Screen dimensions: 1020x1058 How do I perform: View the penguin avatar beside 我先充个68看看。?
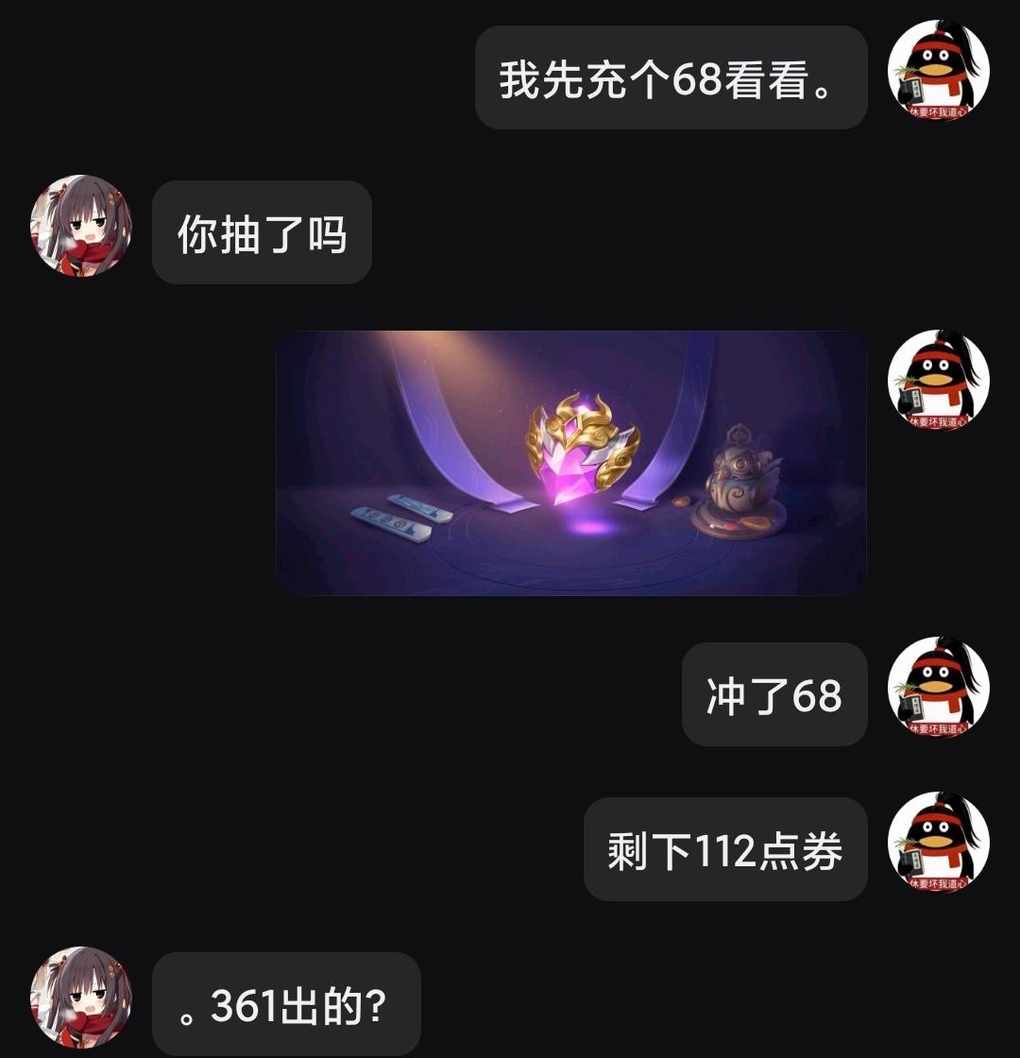coord(938,71)
